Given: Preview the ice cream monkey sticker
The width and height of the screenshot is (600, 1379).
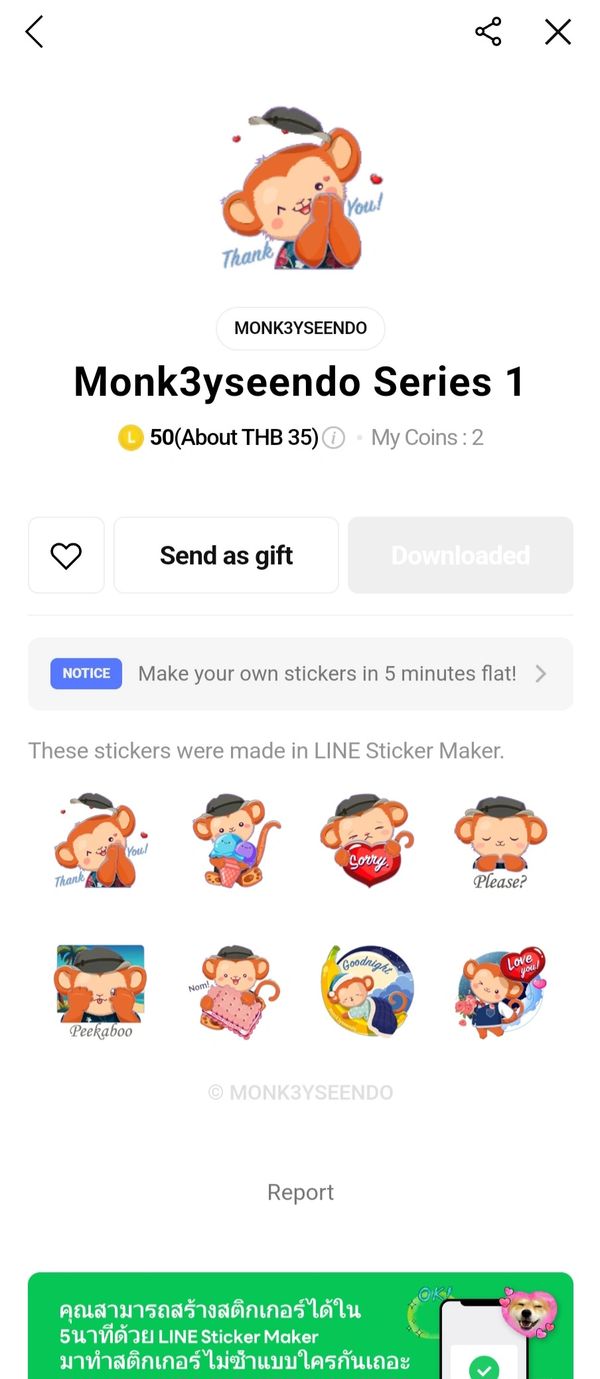Looking at the screenshot, I should pyautogui.click(x=233, y=840).
